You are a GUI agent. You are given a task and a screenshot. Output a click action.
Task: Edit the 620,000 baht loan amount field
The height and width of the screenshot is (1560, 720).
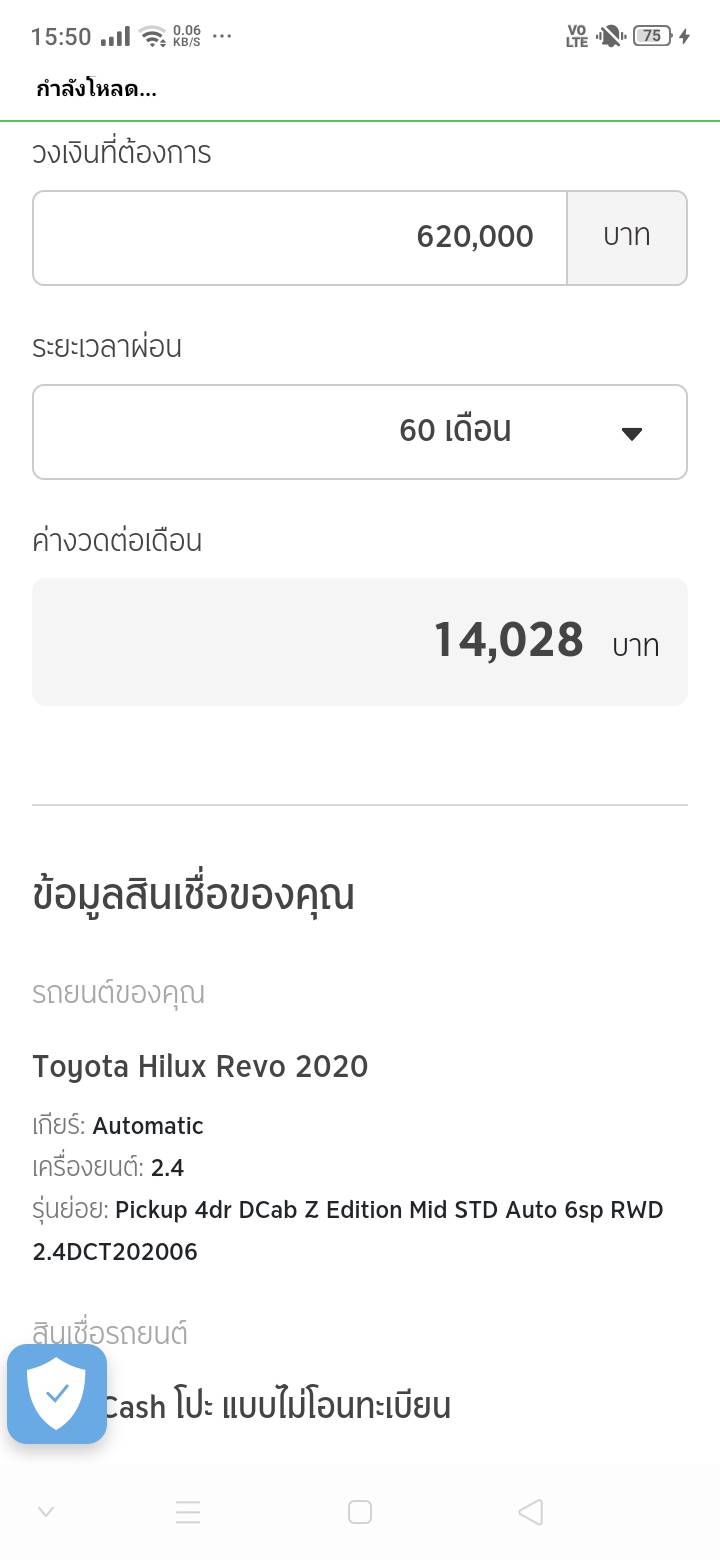tap(300, 238)
